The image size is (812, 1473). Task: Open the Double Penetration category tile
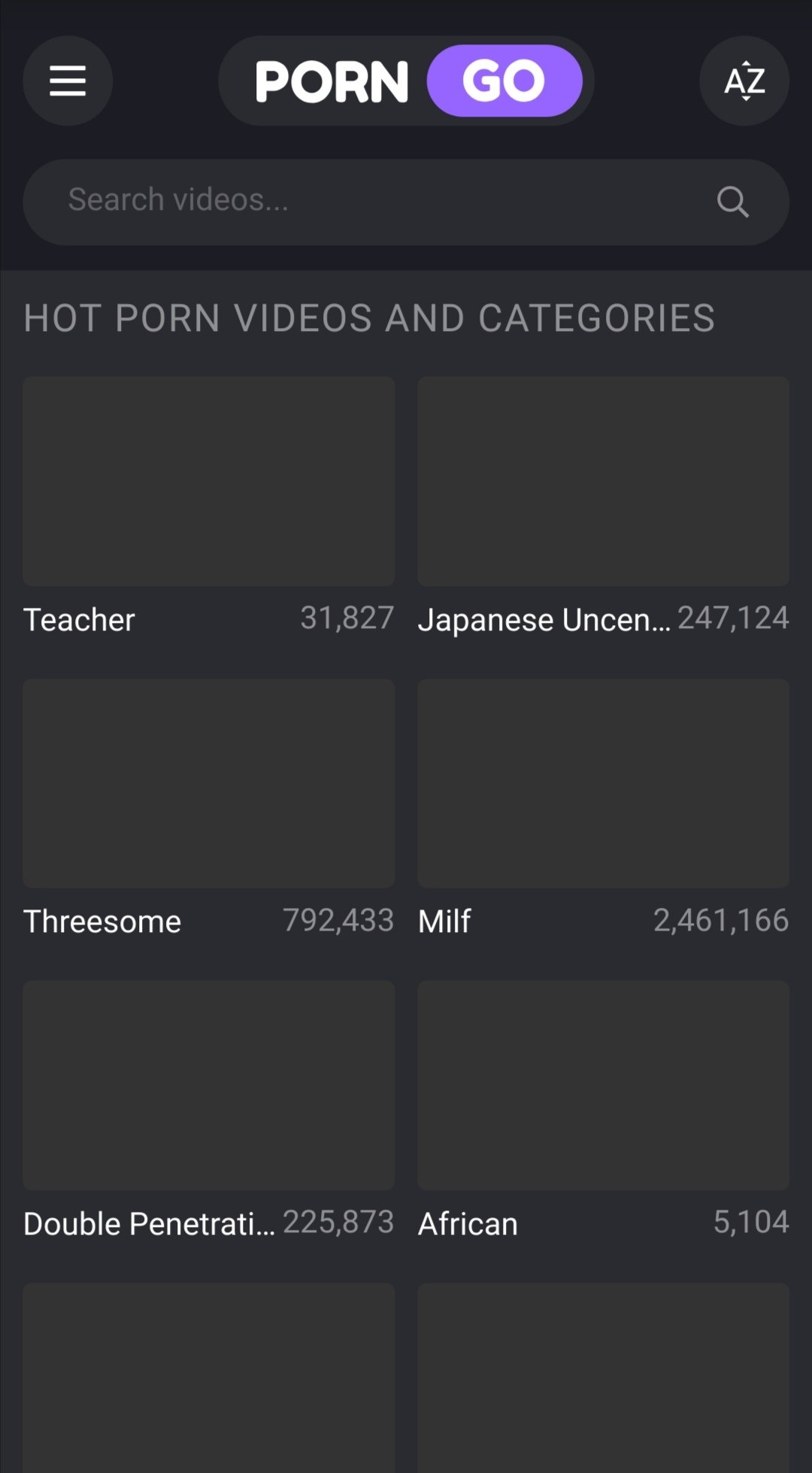208,1085
